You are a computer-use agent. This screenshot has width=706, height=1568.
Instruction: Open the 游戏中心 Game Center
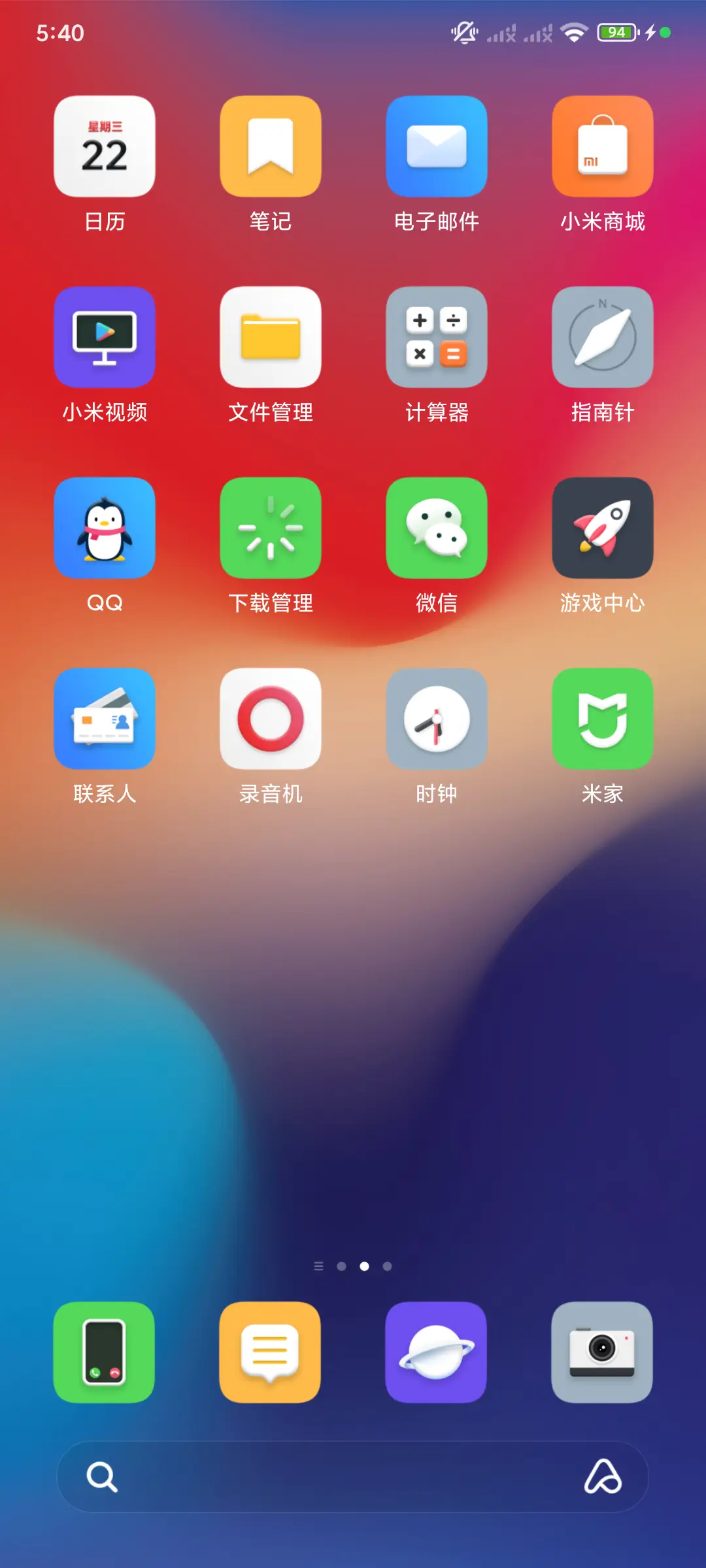[x=602, y=527]
